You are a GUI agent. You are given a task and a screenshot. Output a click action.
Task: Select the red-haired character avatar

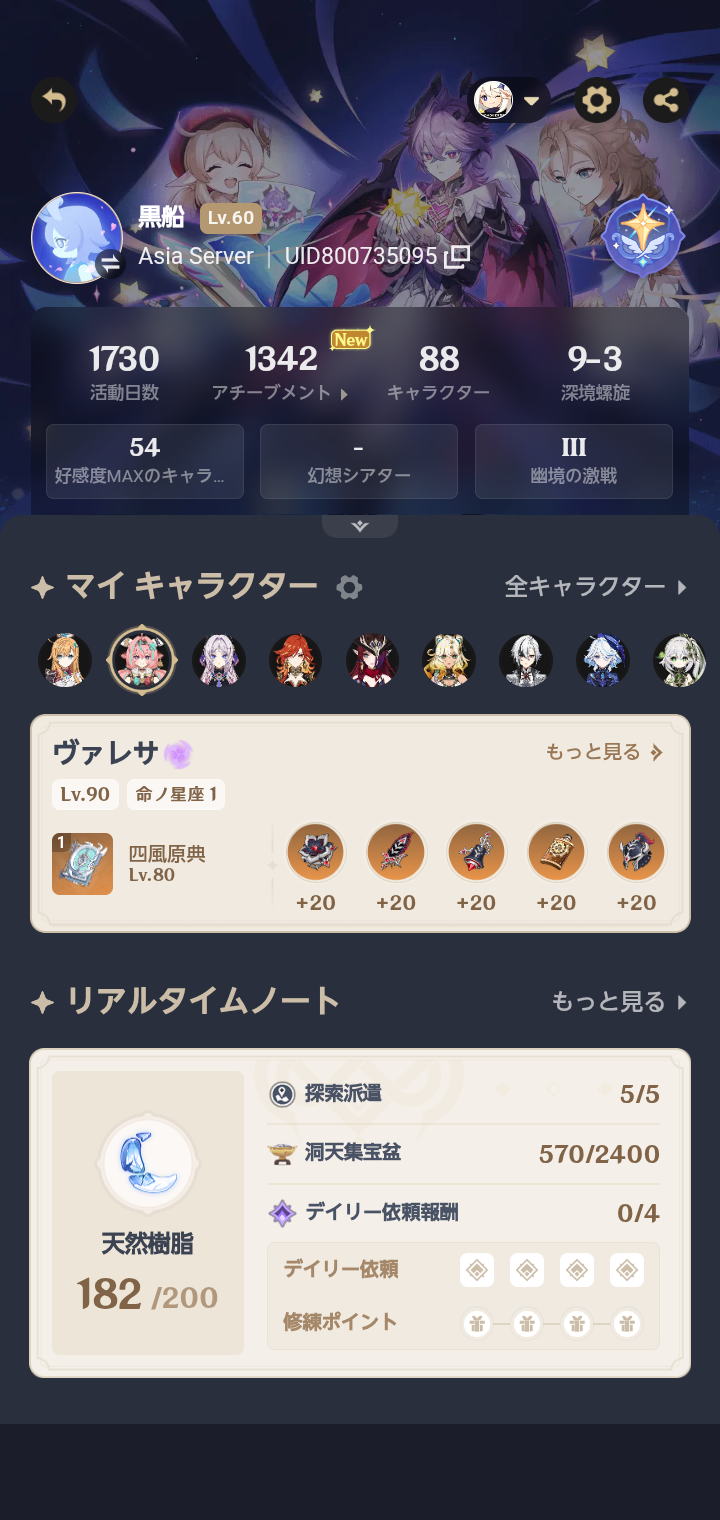[296, 660]
